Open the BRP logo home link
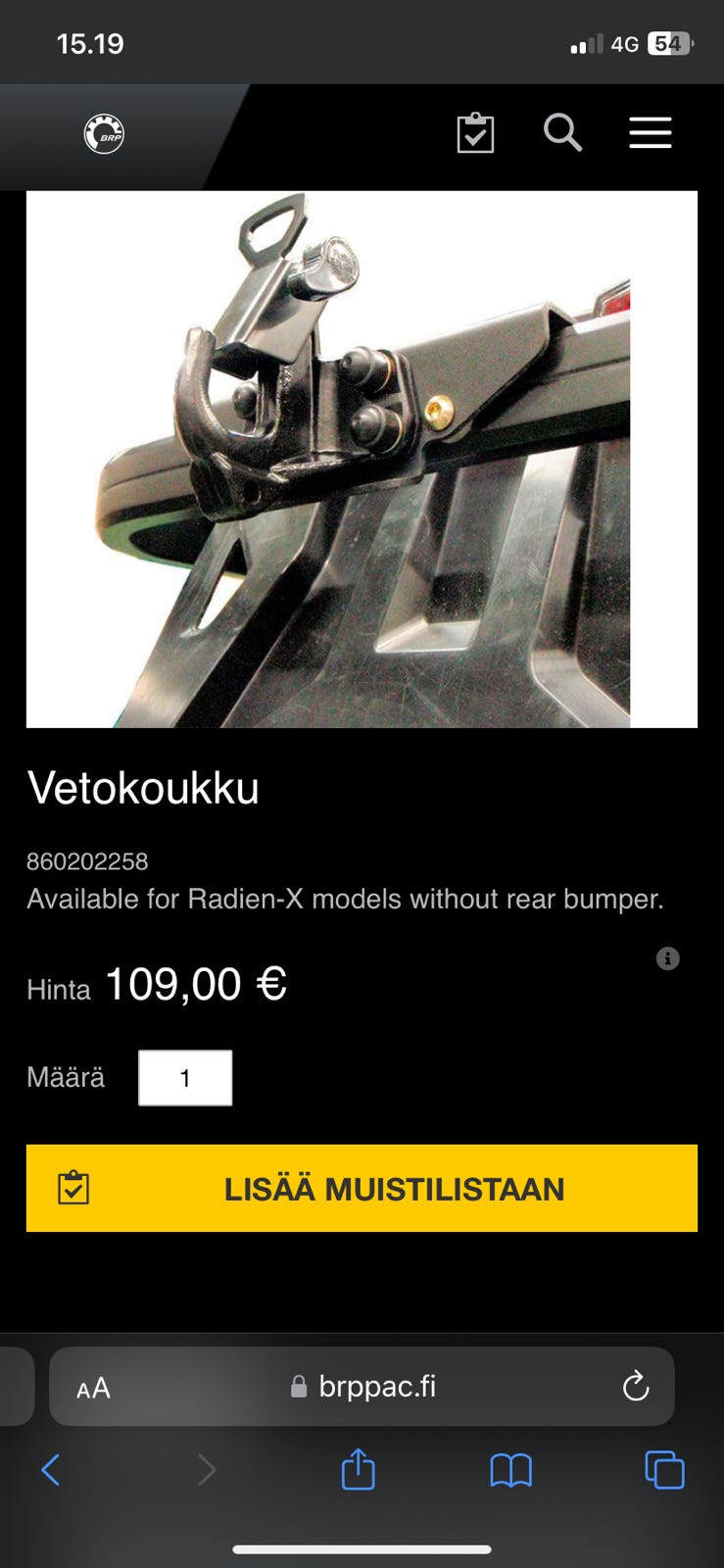The height and width of the screenshot is (1568, 724). coord(104,133)
